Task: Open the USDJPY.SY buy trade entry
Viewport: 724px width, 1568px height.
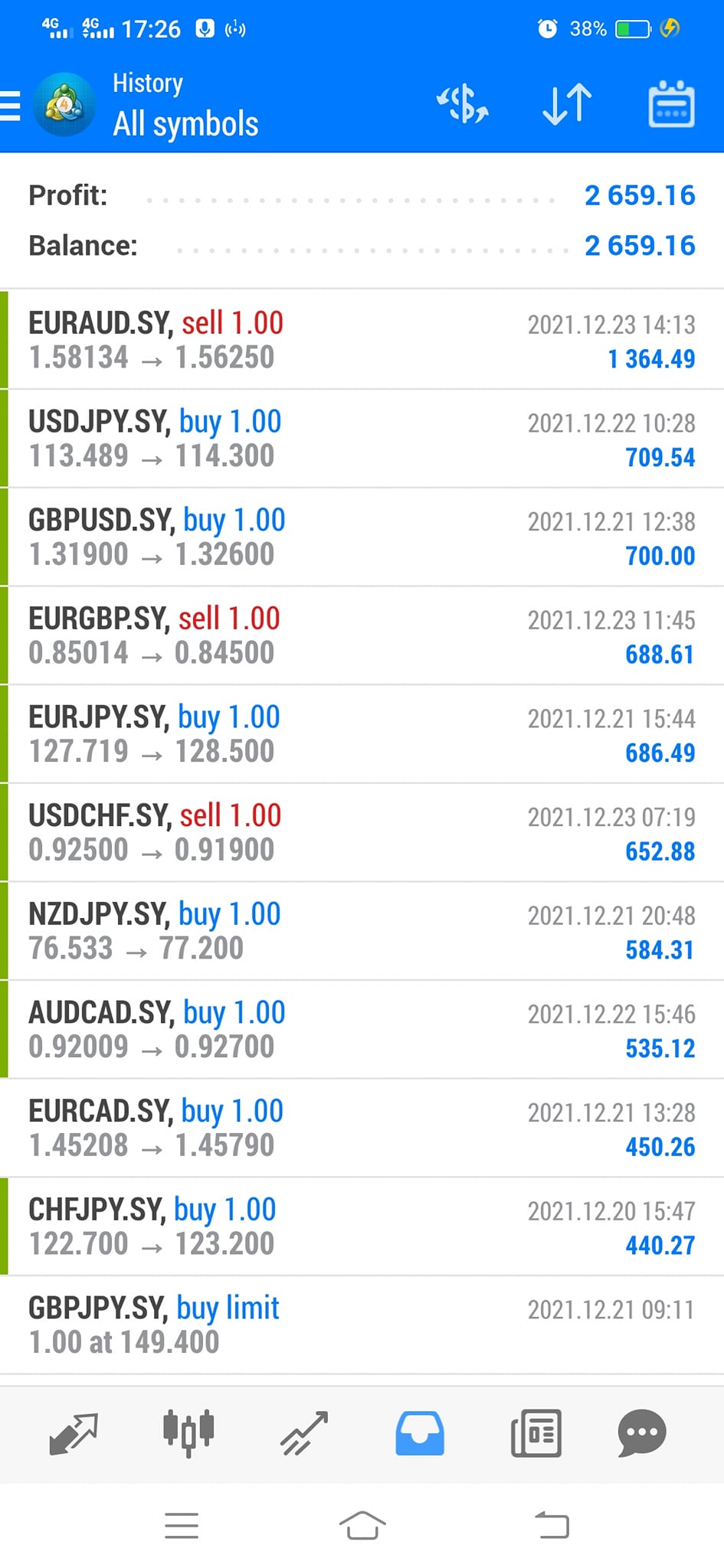Action: point(362,439)
